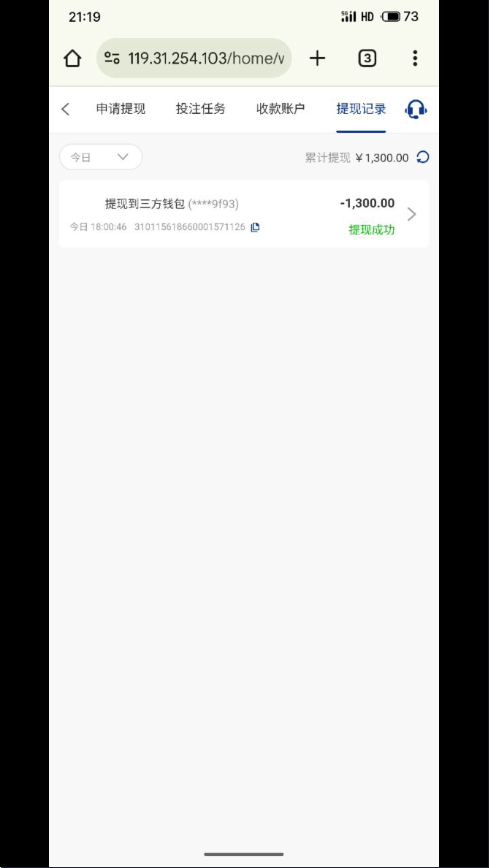Open the -1,300.00 withdrawal record details
The image size is (489, 868).
[x=244, y=214]
